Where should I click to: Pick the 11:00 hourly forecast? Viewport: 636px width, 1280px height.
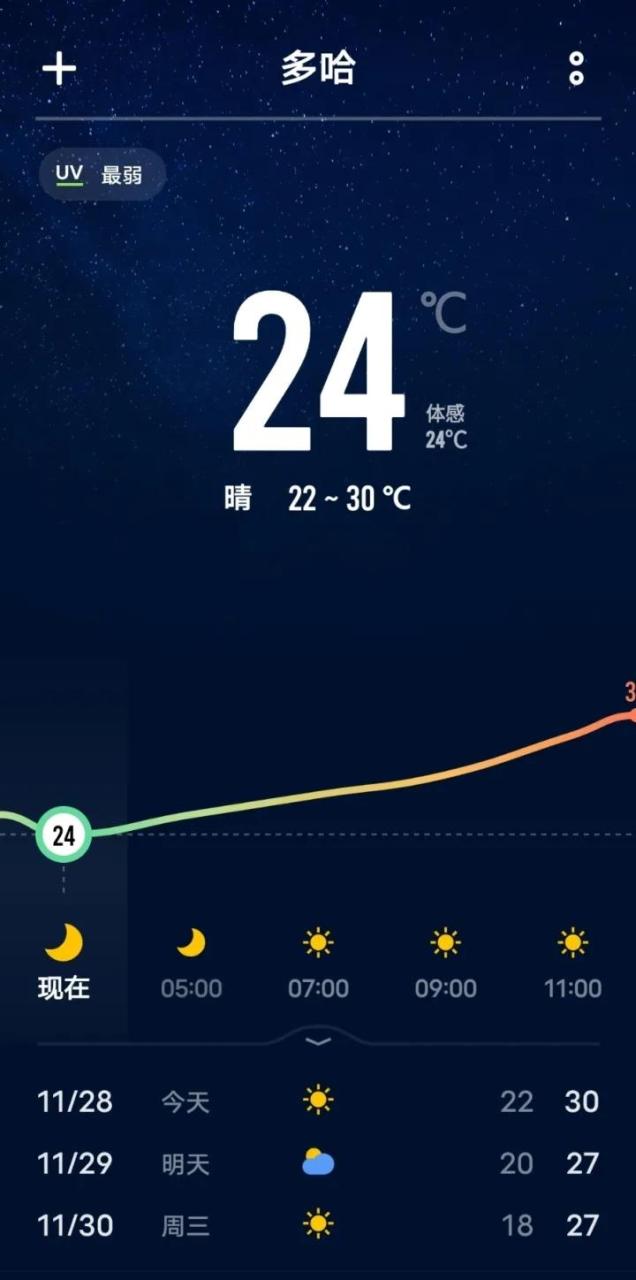coord(572,964)
